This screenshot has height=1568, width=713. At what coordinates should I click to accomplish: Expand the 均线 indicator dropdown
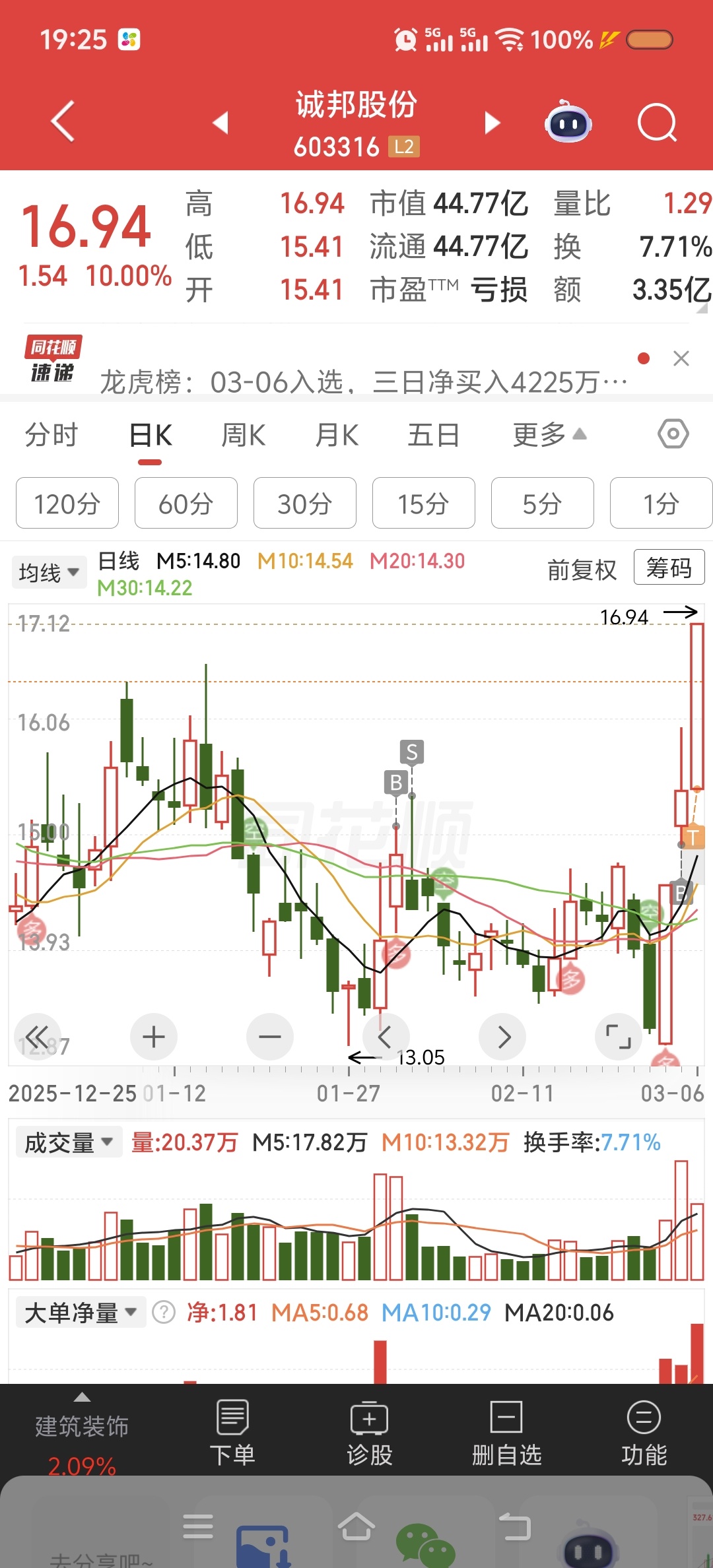pos(49,572)
